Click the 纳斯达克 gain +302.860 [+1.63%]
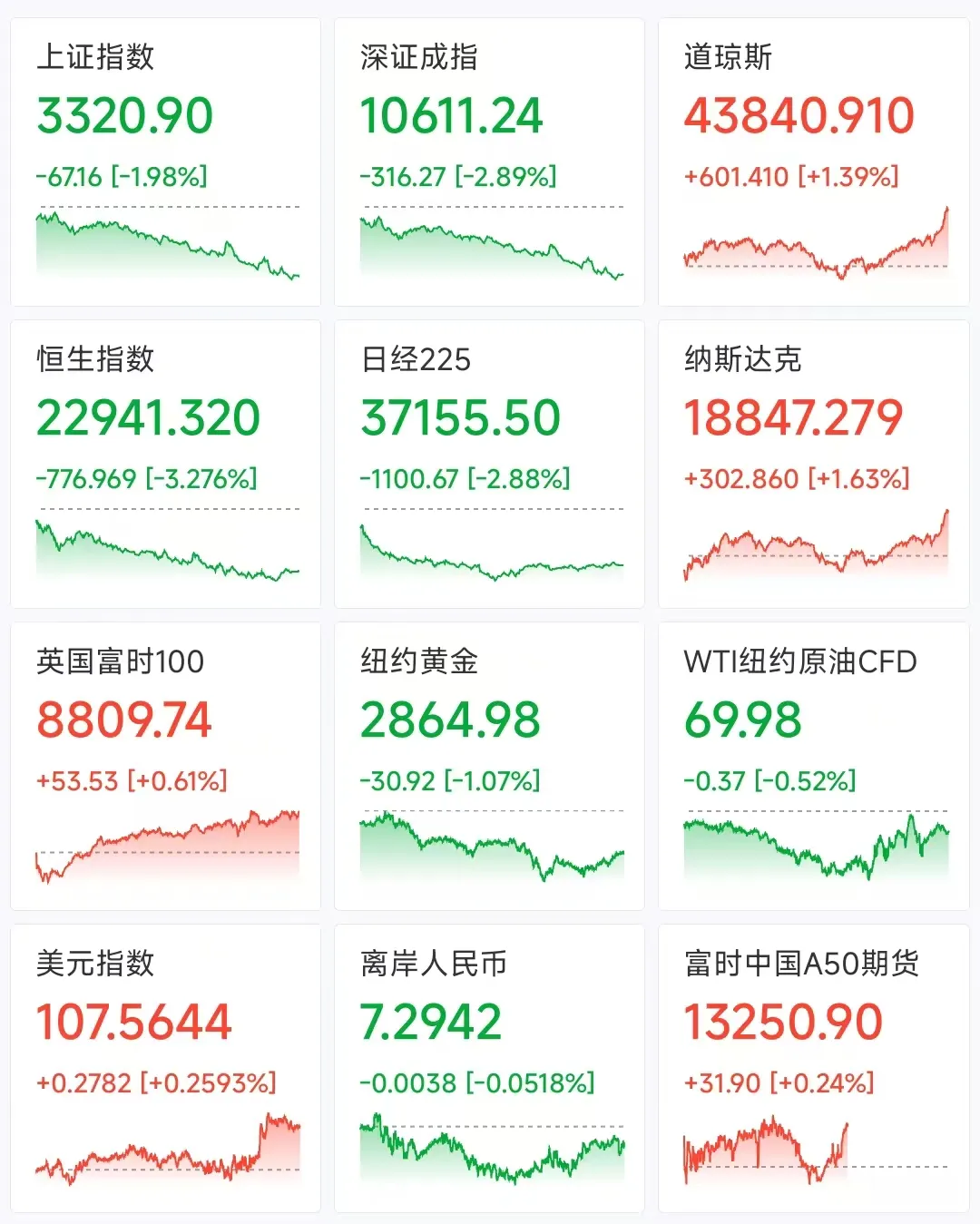The height and width of the screenshot is (1224, 980). tap(796, 478)
